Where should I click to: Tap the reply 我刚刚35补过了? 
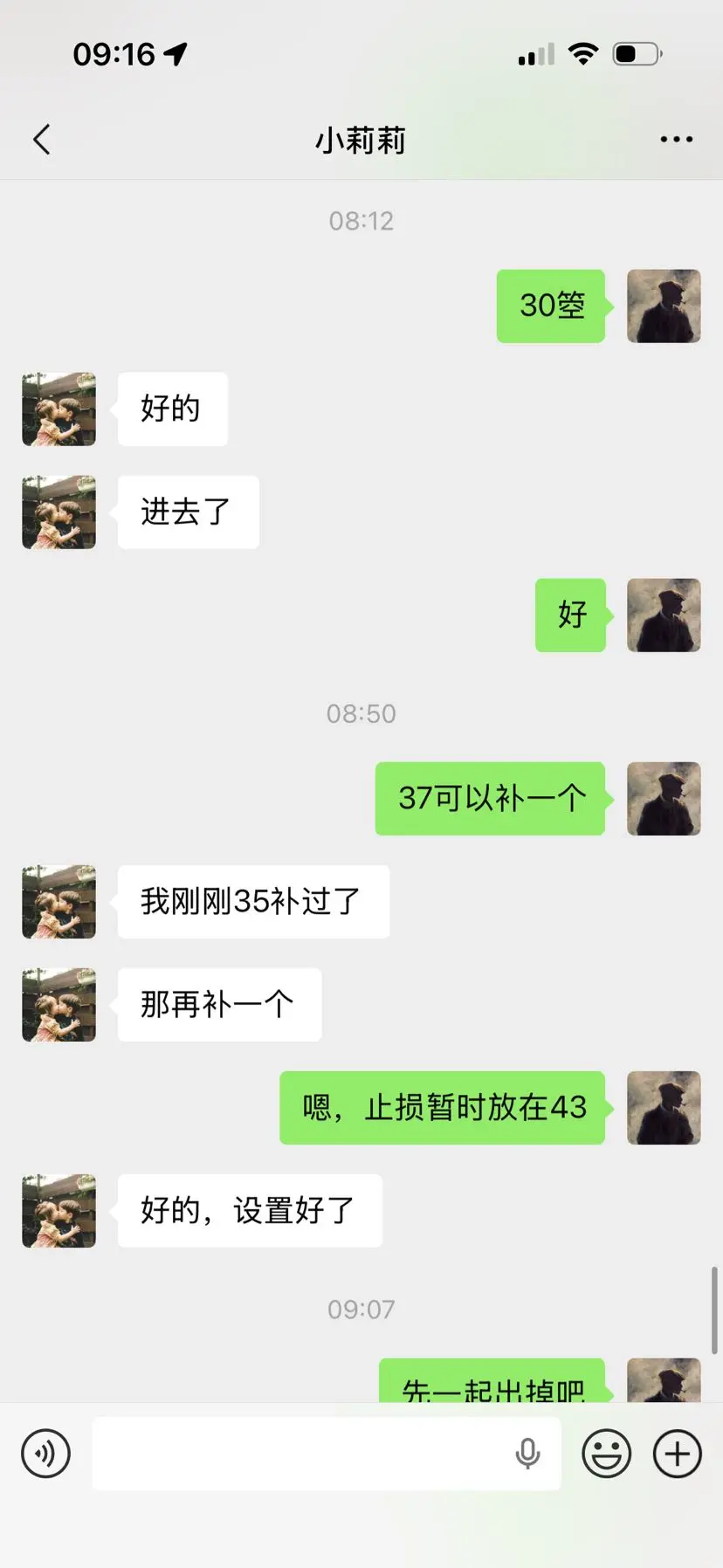coord(252,902)
